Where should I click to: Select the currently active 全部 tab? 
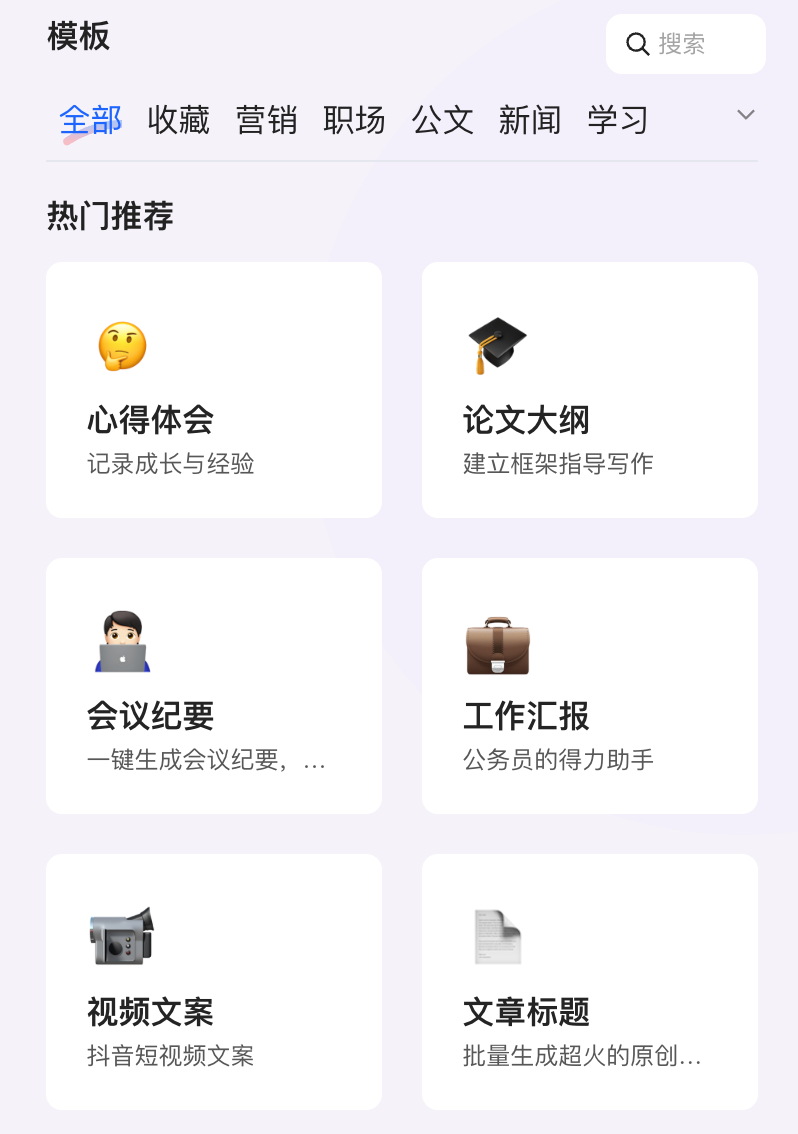[90, 118]
